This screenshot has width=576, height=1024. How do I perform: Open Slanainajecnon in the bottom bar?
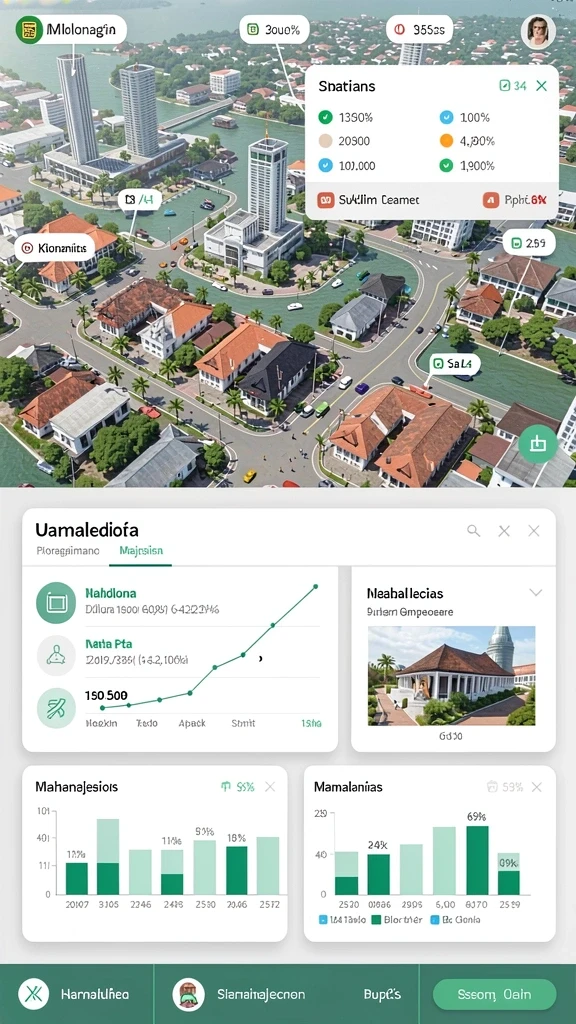[x=239, y=994]
